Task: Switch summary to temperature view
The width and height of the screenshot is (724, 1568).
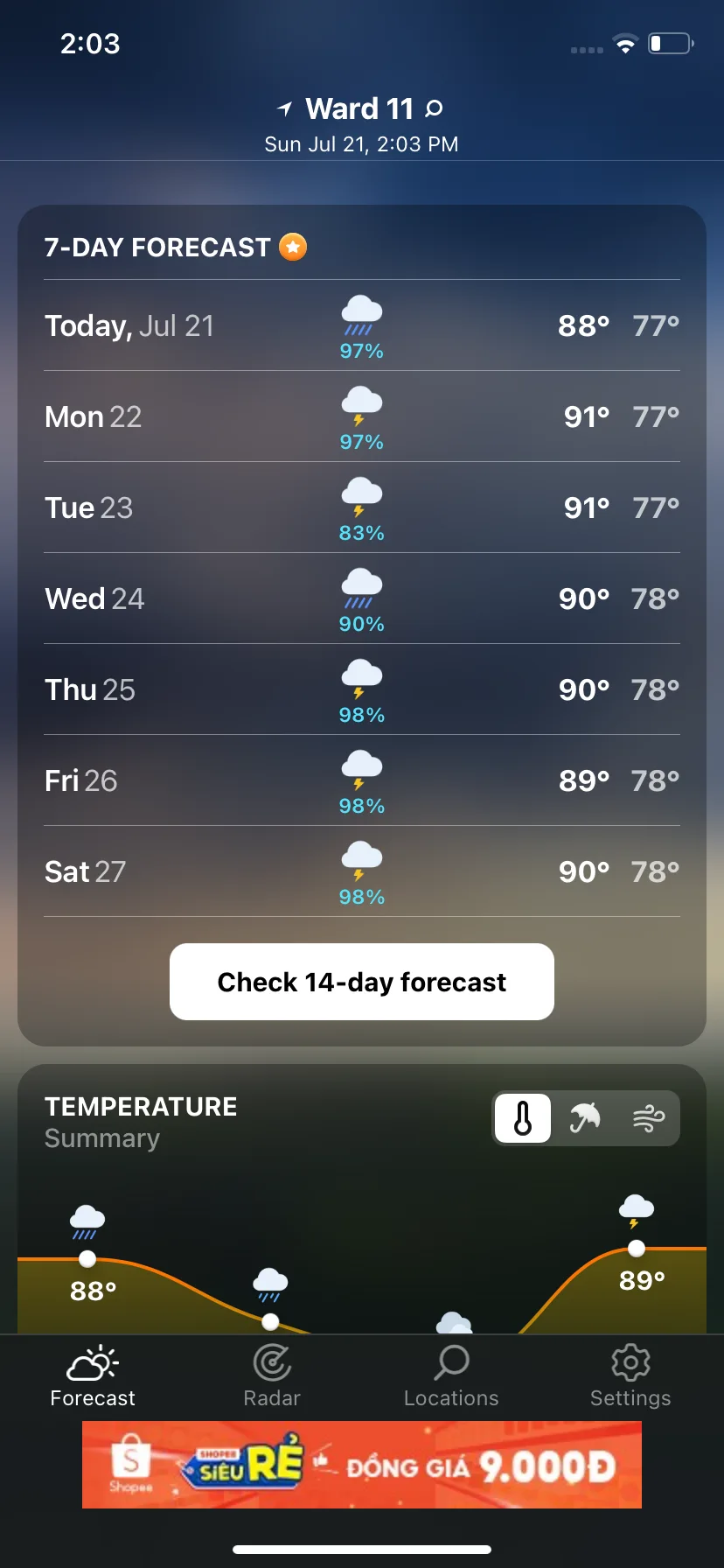Action: [x=523, y=1118]
